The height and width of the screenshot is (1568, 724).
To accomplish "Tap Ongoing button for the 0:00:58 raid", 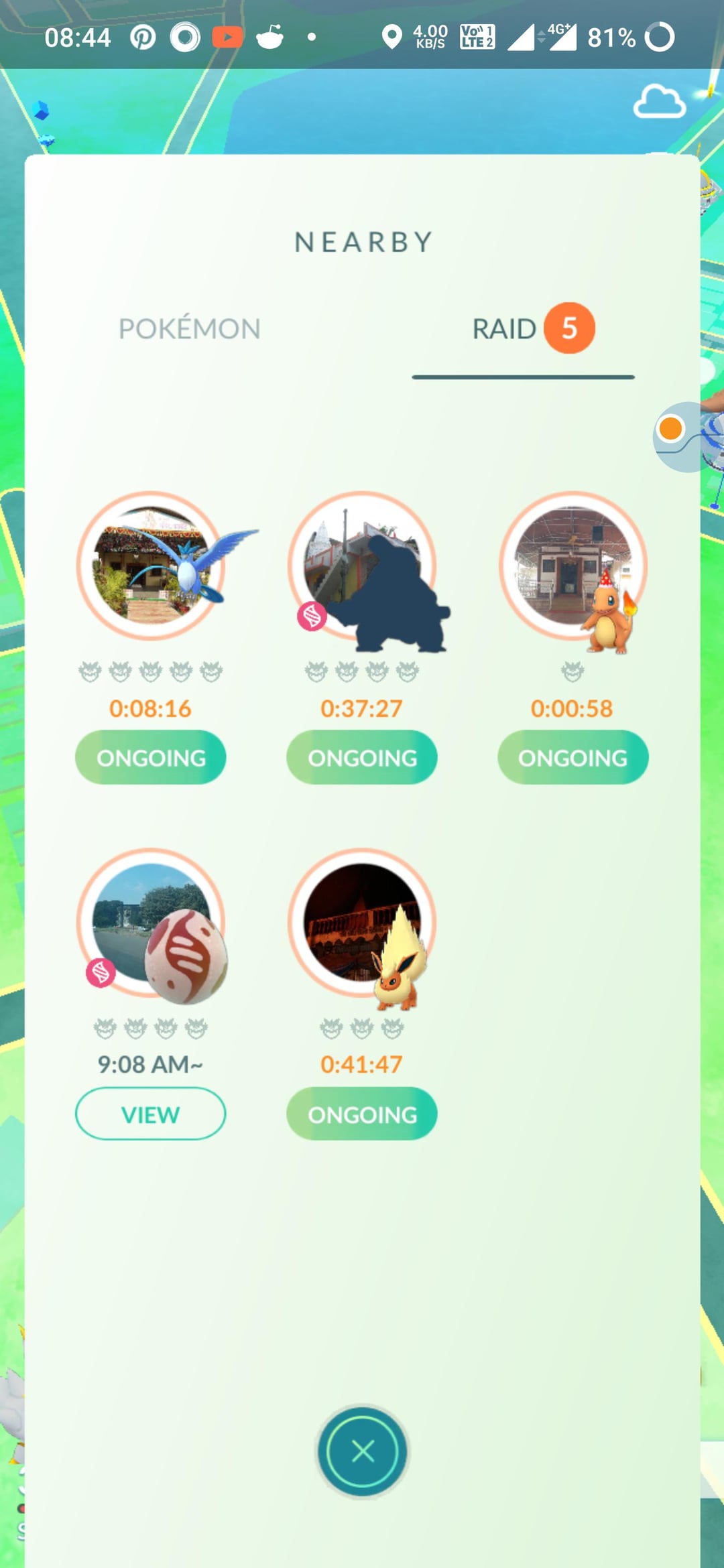I will point(572,757).
